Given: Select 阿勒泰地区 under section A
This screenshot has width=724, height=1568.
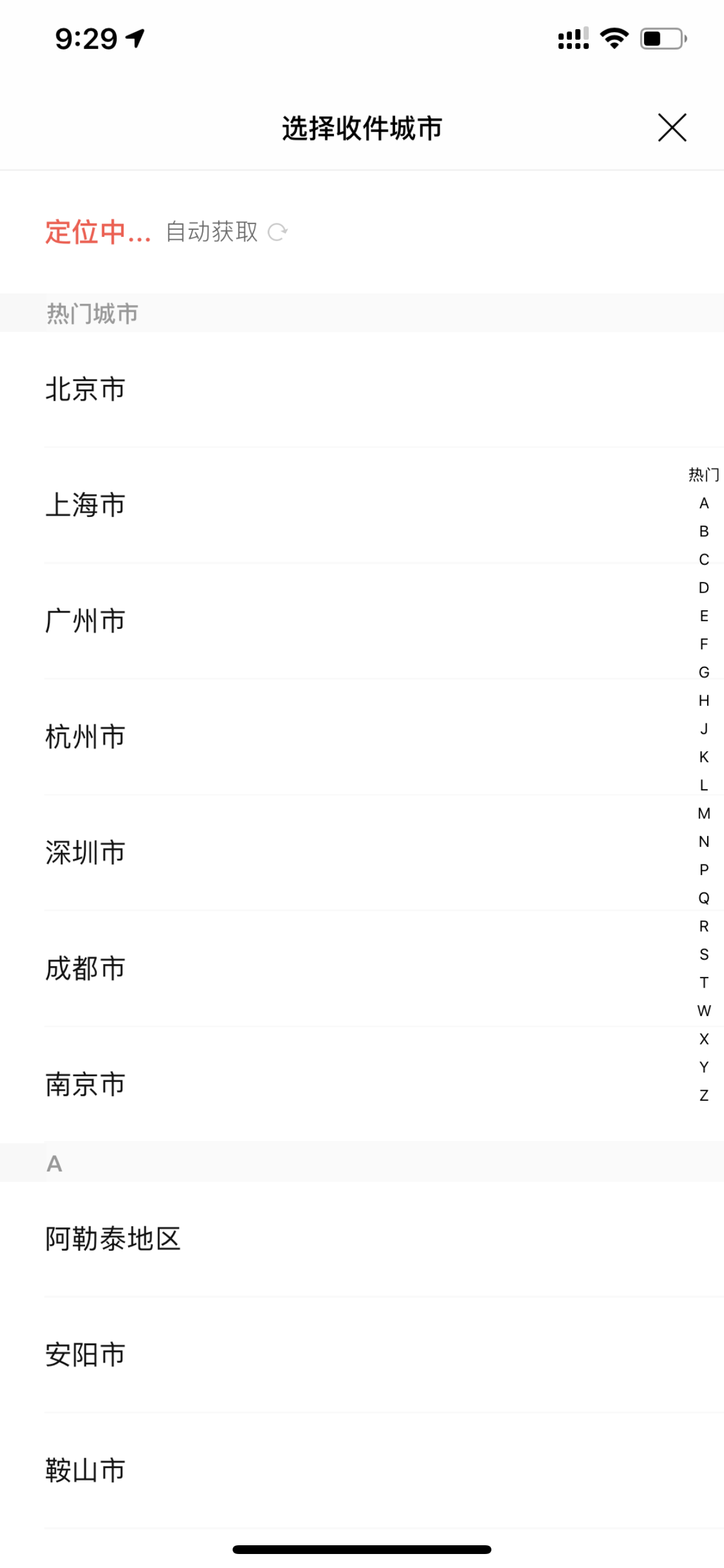Looking at the screenshot, I should [x=362, y=1240].
